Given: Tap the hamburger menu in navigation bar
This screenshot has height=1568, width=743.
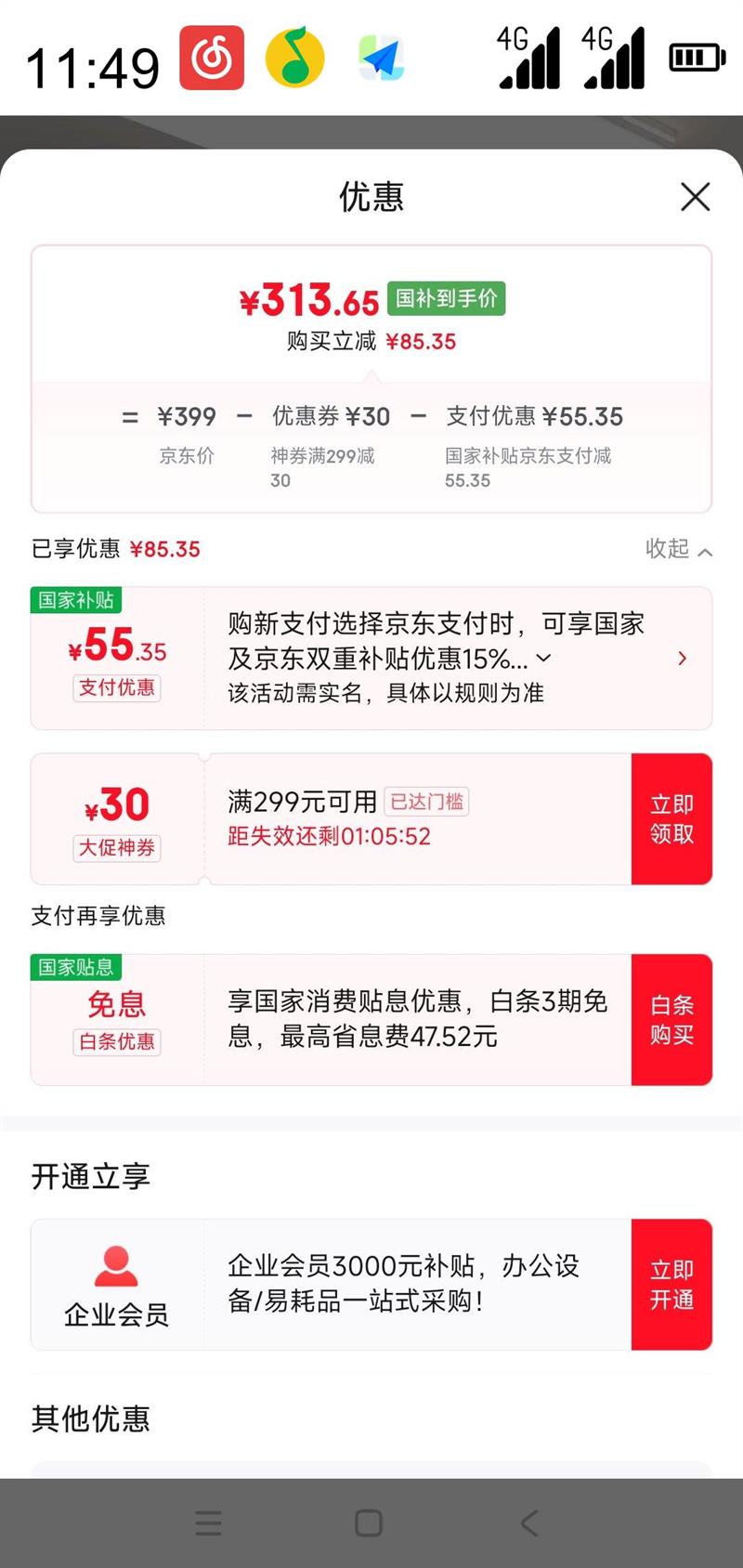Looking at the screenshot, I should 209,1523.
